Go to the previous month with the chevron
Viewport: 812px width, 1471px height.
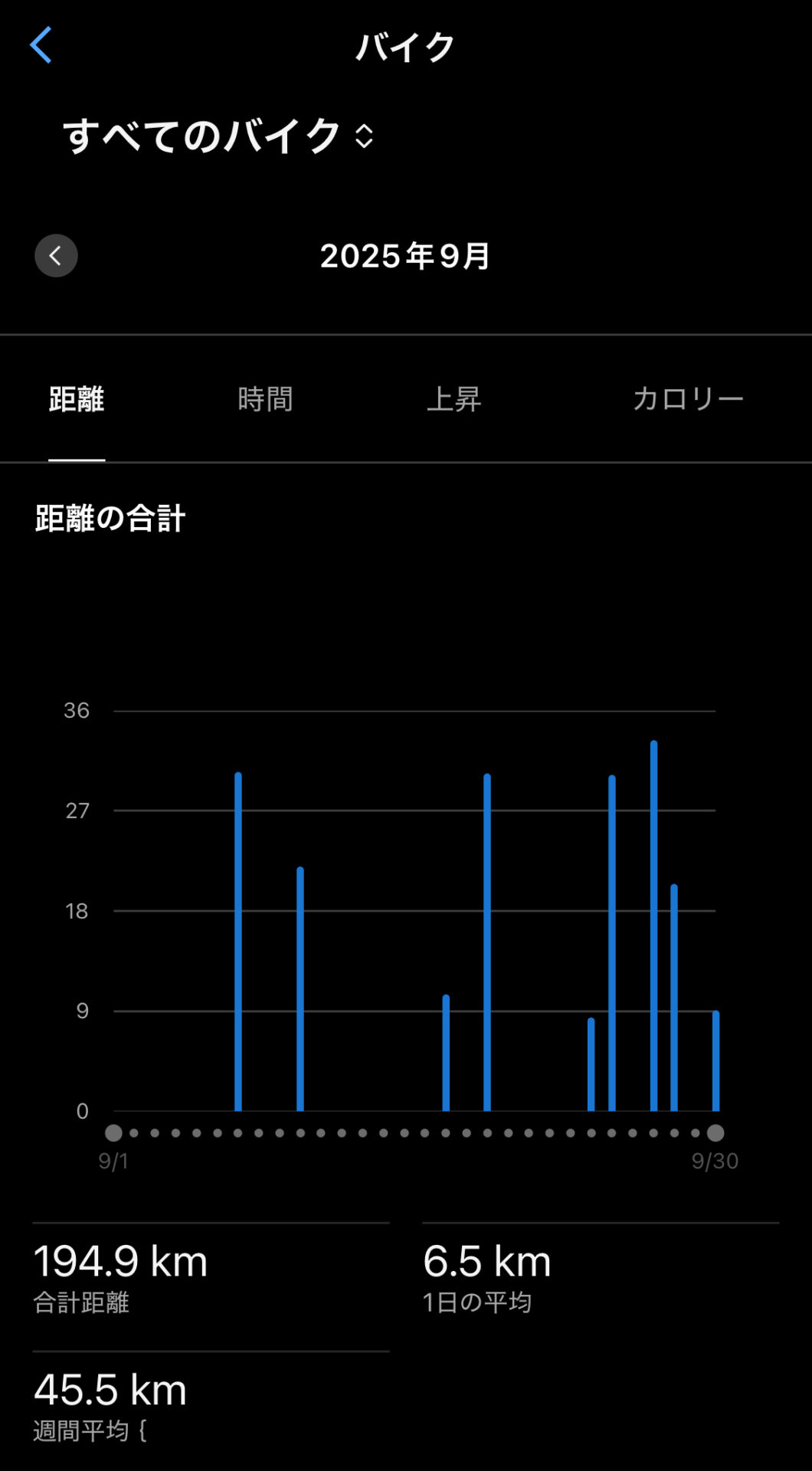pyautogui.click(x=56, y=256)
